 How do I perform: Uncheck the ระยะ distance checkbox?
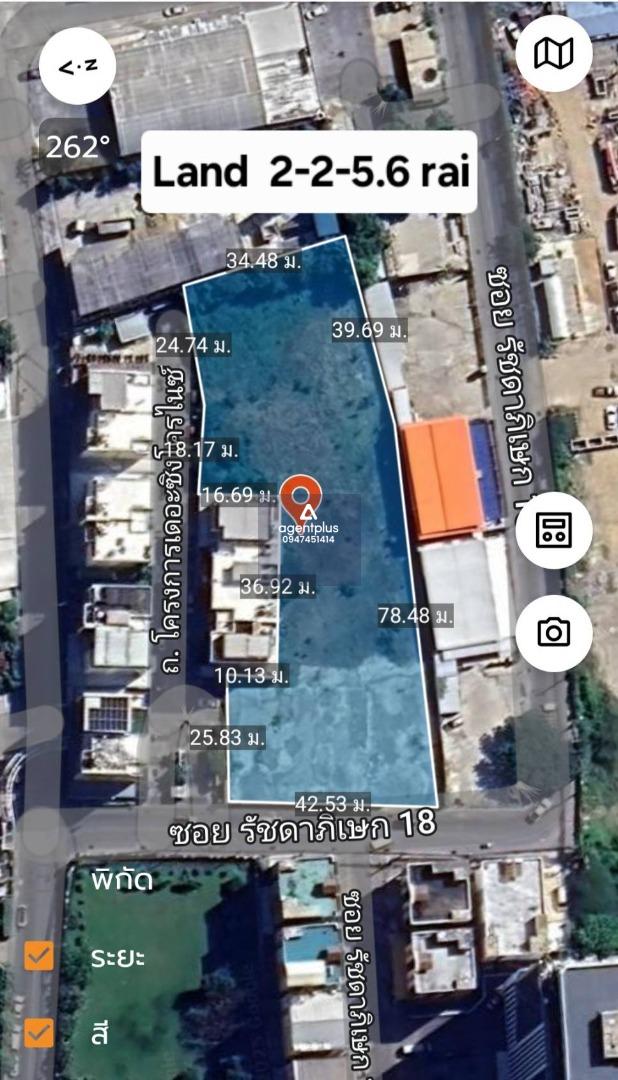pos(39,956)
